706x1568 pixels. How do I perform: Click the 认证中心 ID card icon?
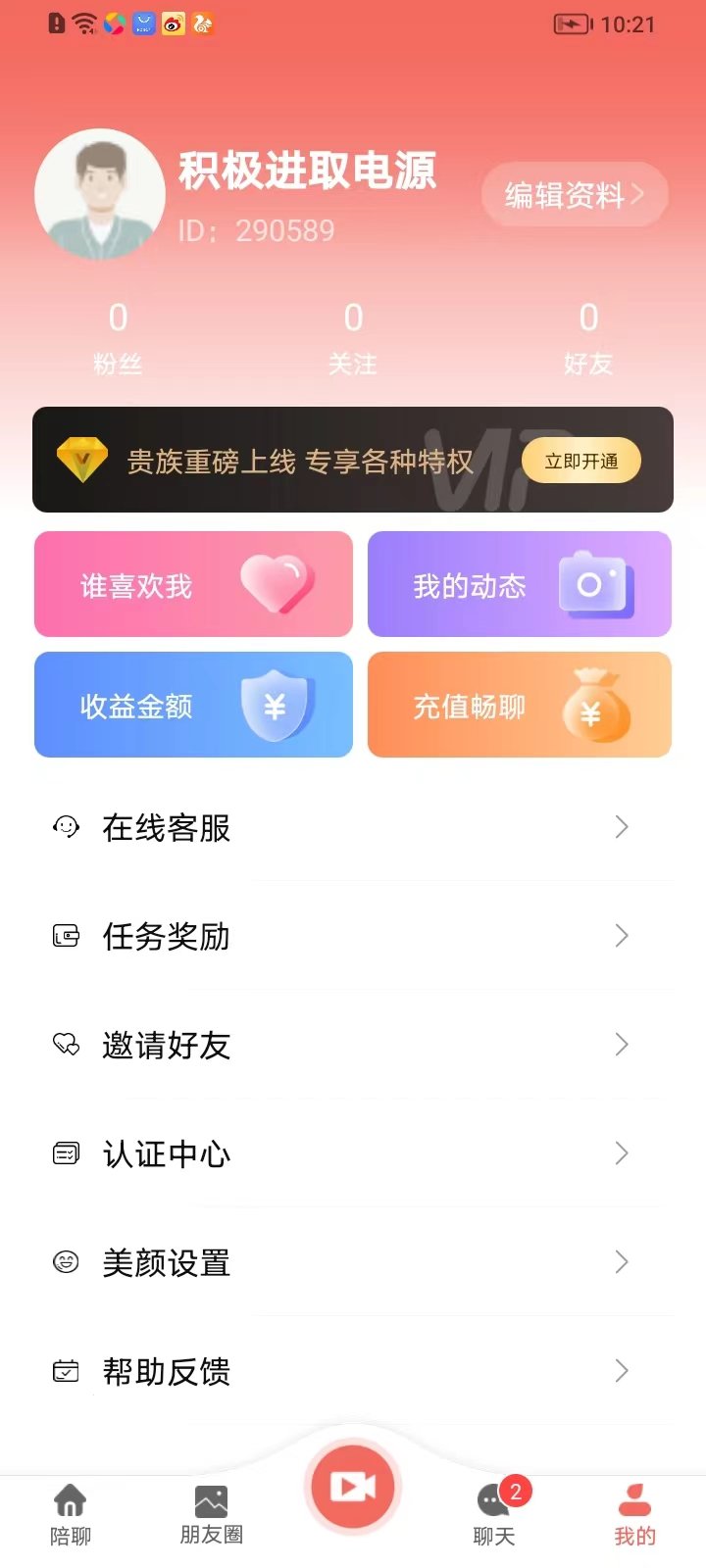[65, 1153]
